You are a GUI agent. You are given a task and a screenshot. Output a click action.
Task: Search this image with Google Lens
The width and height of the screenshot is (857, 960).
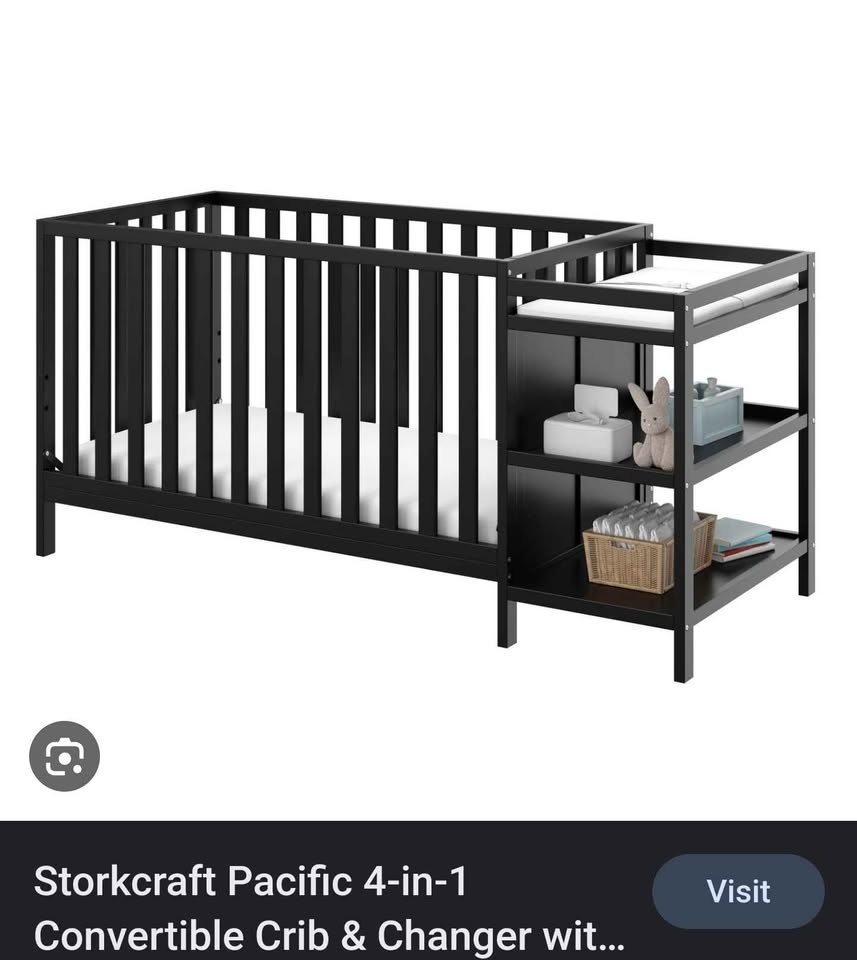click(64, 756)
